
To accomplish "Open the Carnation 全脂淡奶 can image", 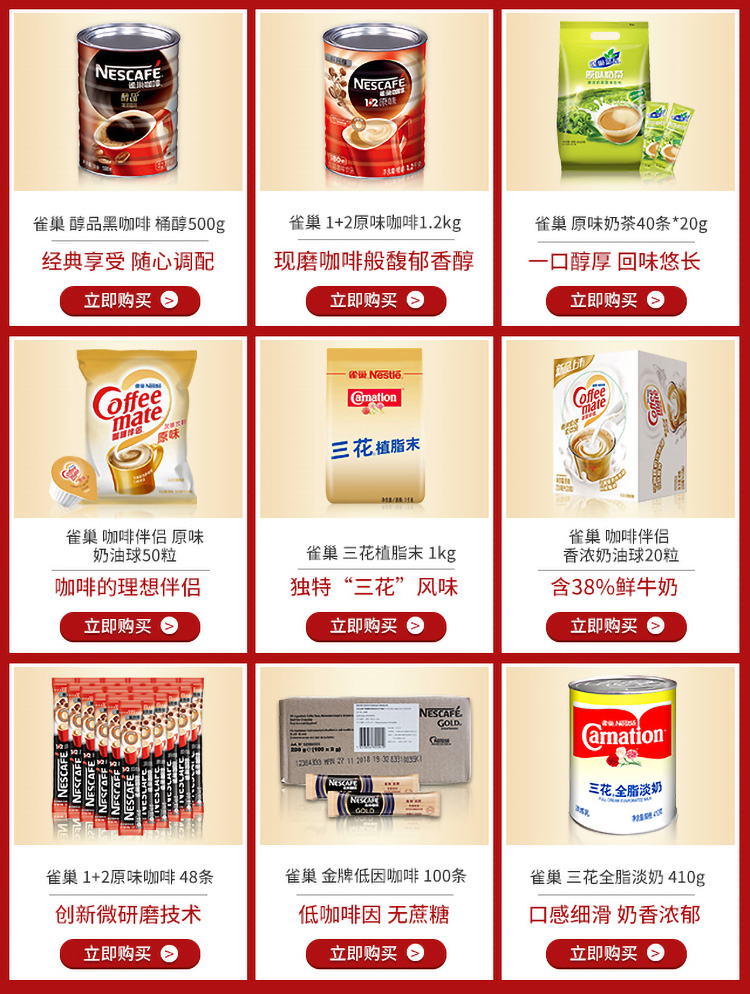I will coord(620,756).
